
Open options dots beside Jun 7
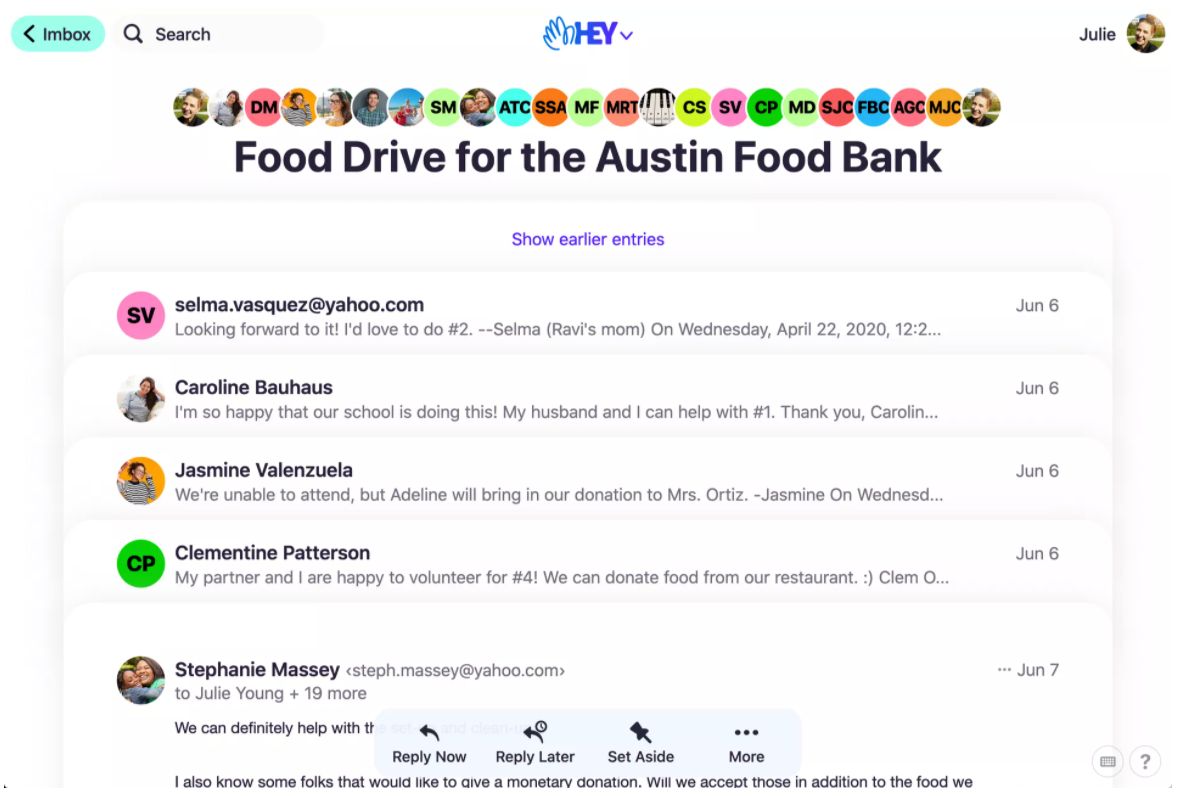1003,669
